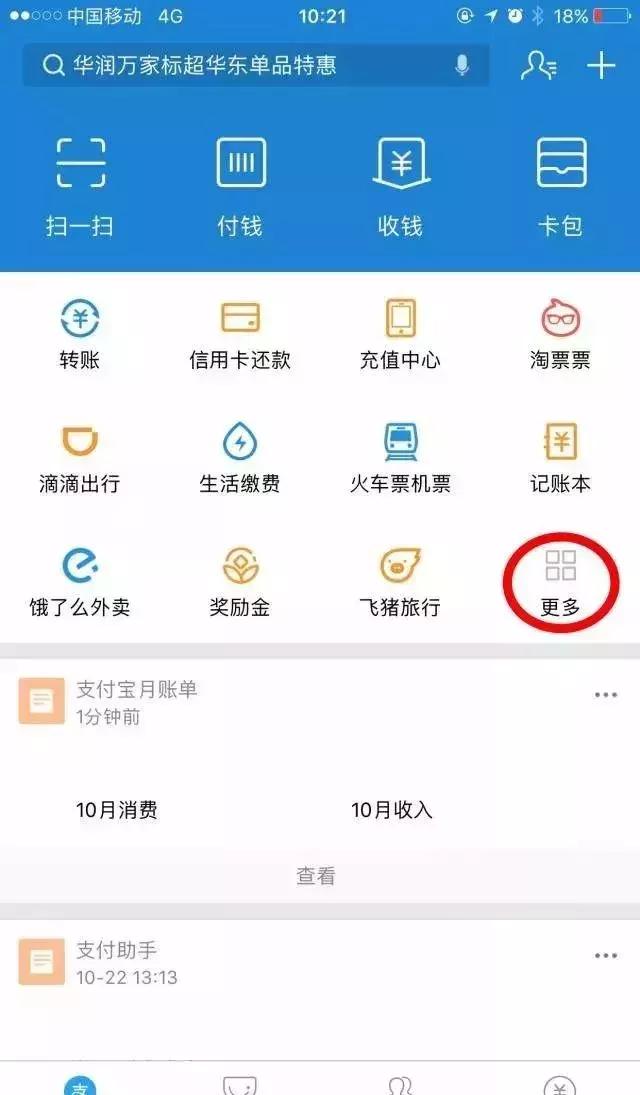The width and height of the screenshot is (640, 1095).
Task: Launch 饿了么外卖
Action: (x=80, y=582)
